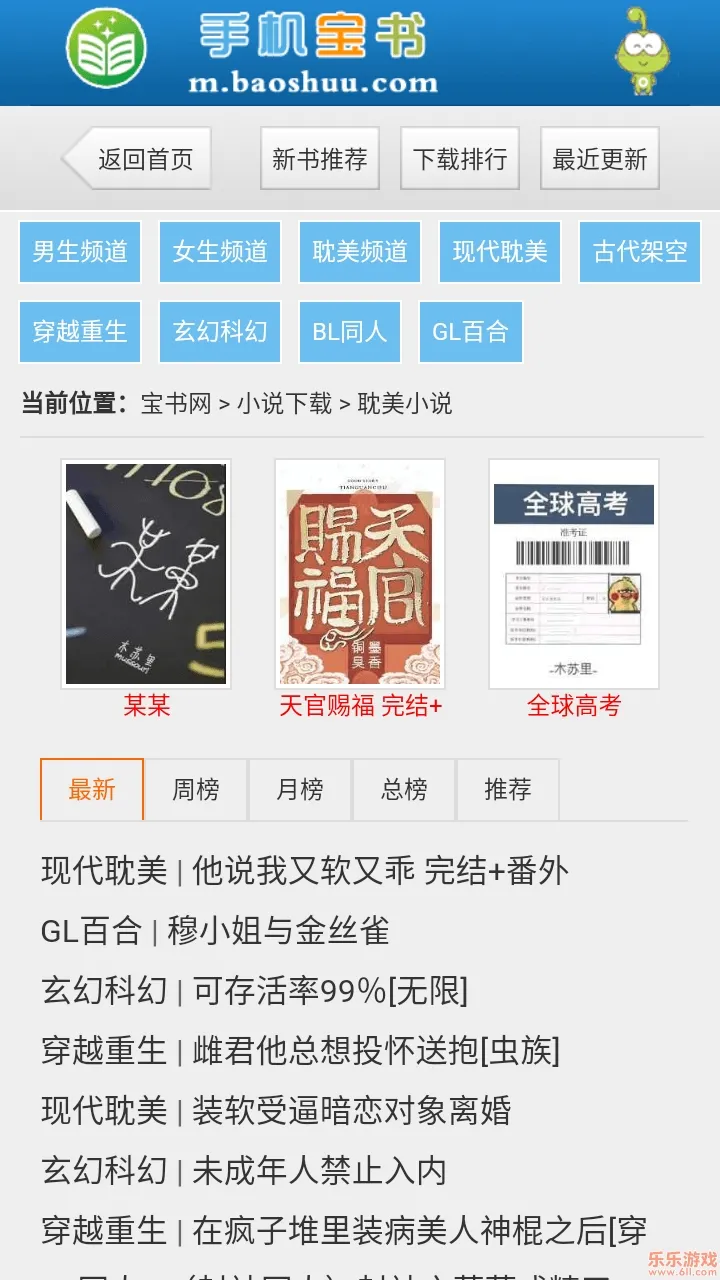Open the BL同人 category
Viewport: 720px width, 1280px height.
[350, 331]
